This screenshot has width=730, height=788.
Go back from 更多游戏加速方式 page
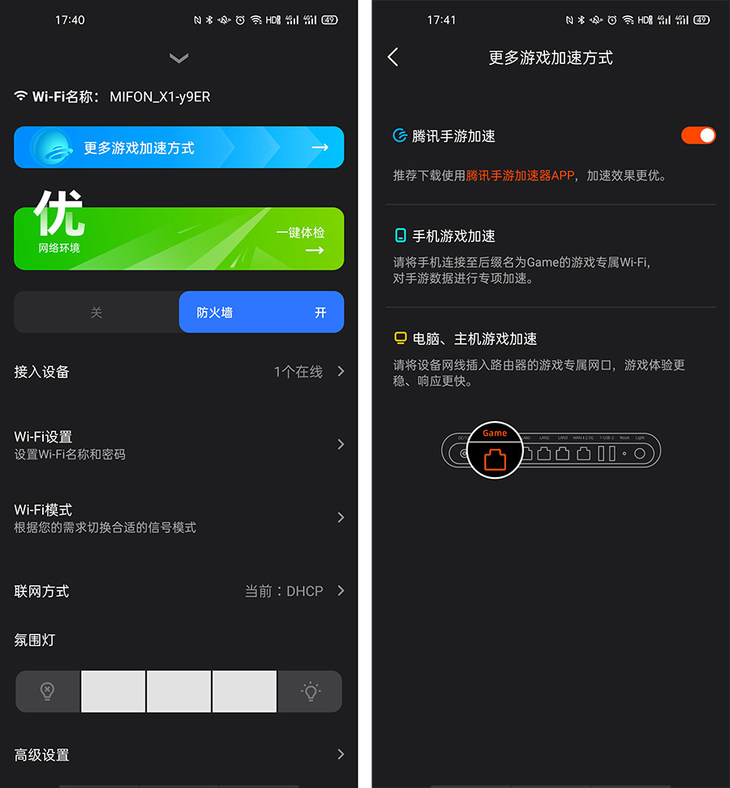[393, 58]
